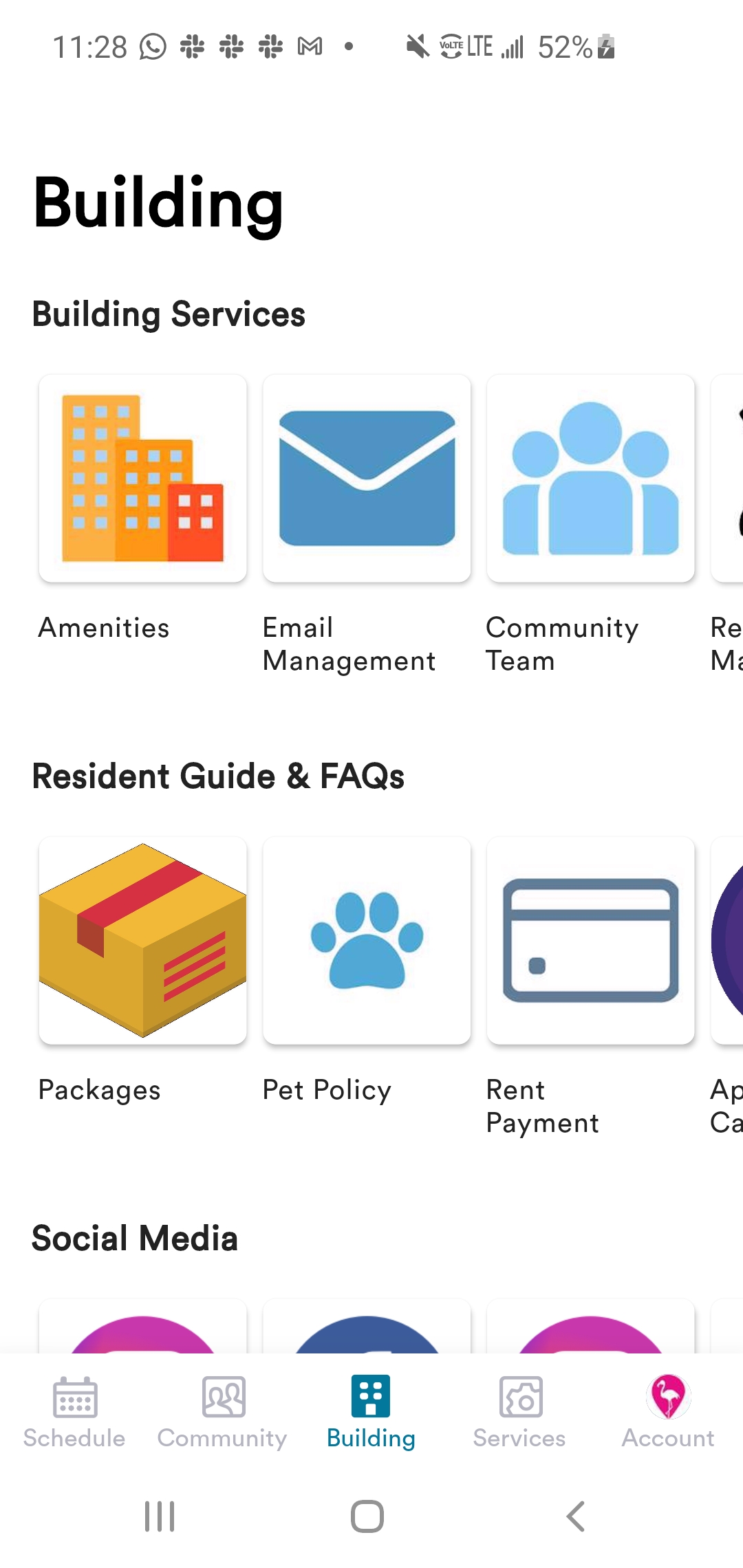Image resolution: width=743 pixels, height=1568 pixels.
Task: Go to the phone's home screen
Action: point(367,1516)
